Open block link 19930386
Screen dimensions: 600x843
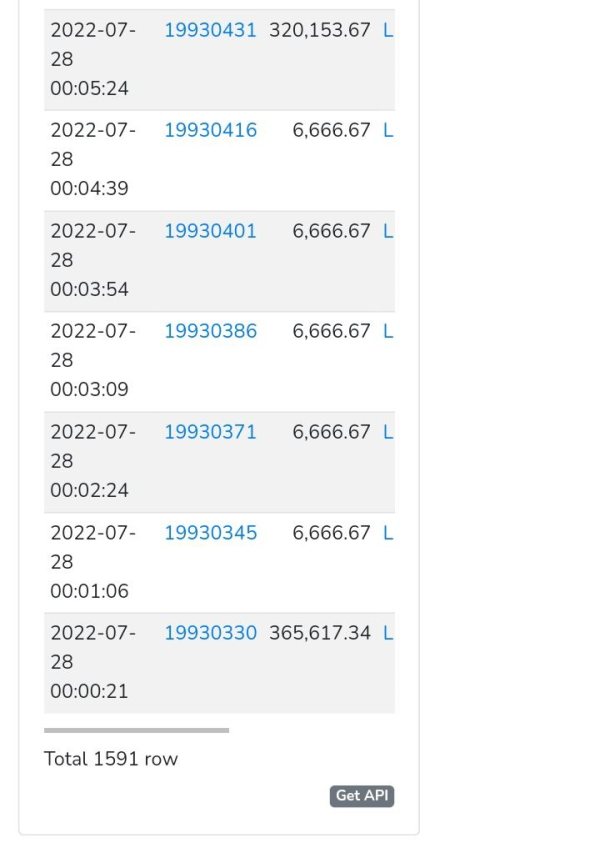(210, 331)
